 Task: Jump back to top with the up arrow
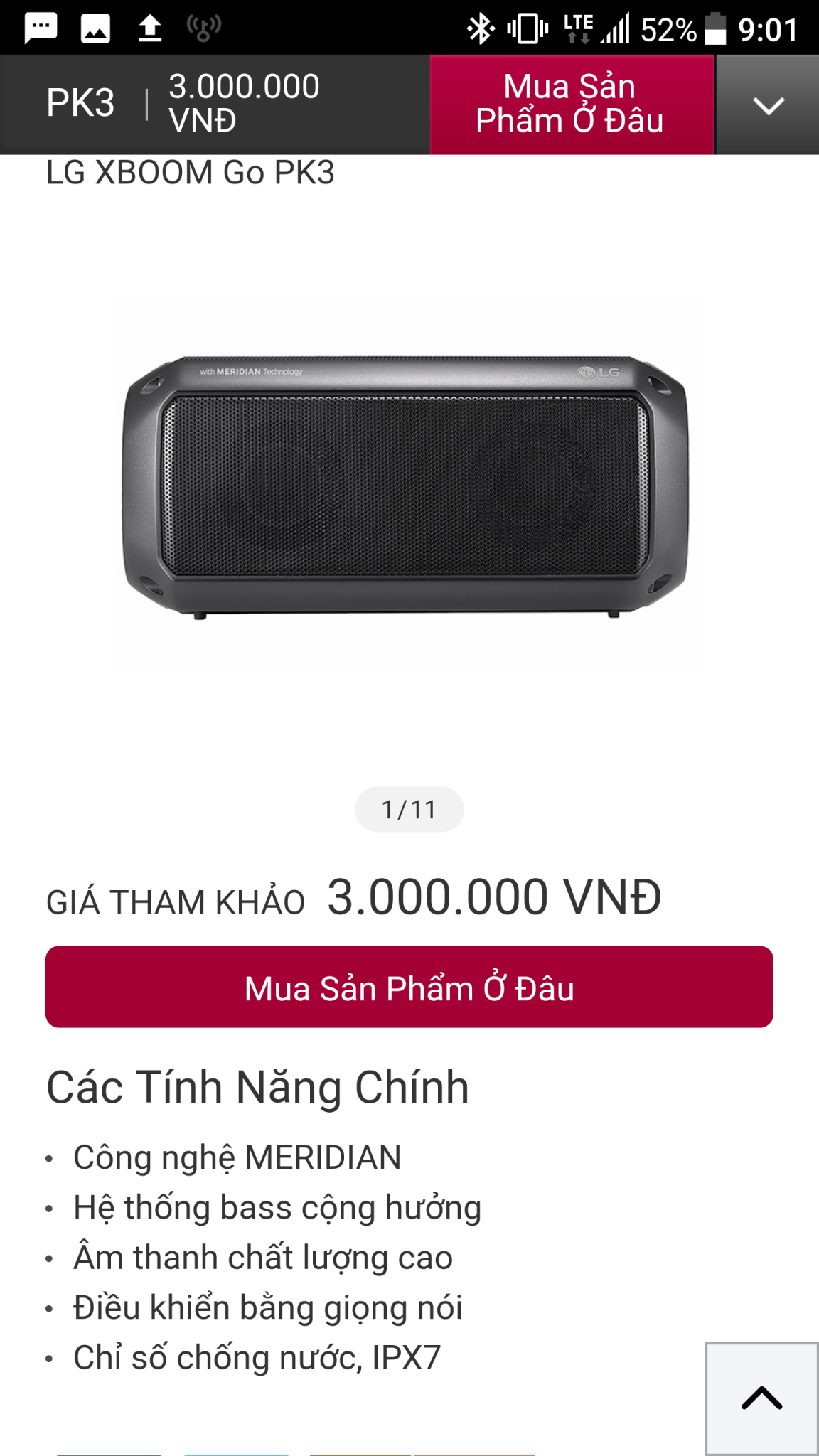(x=761, y=1398)
